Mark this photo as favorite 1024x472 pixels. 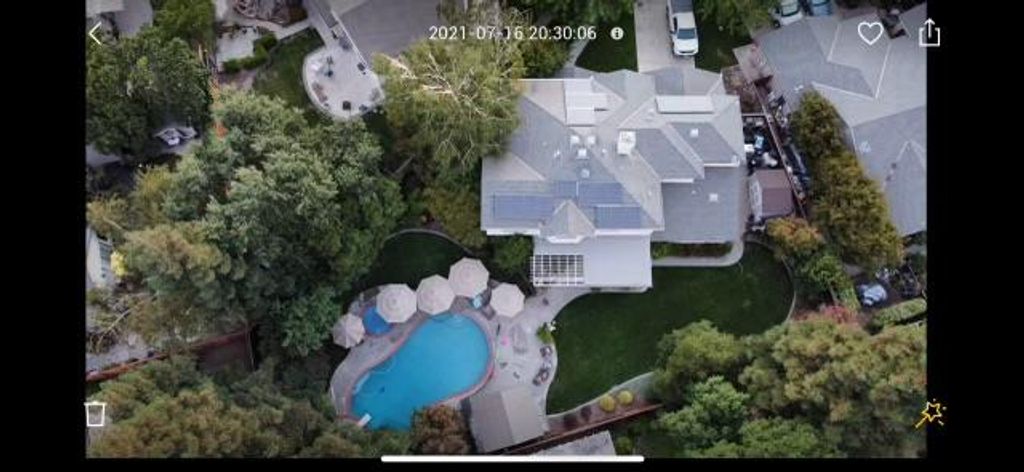(x=870, y=33)
